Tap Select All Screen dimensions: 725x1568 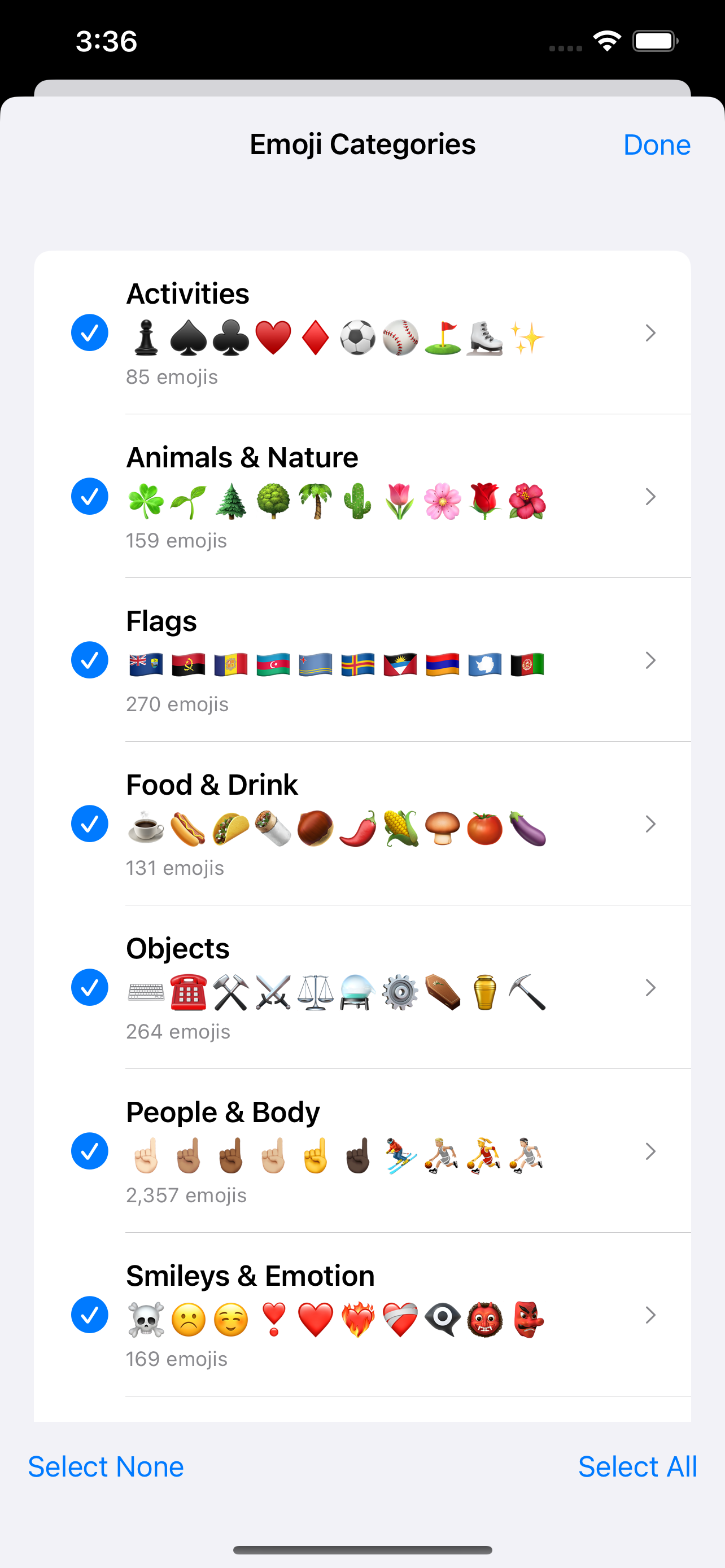tap(637, 1467)
